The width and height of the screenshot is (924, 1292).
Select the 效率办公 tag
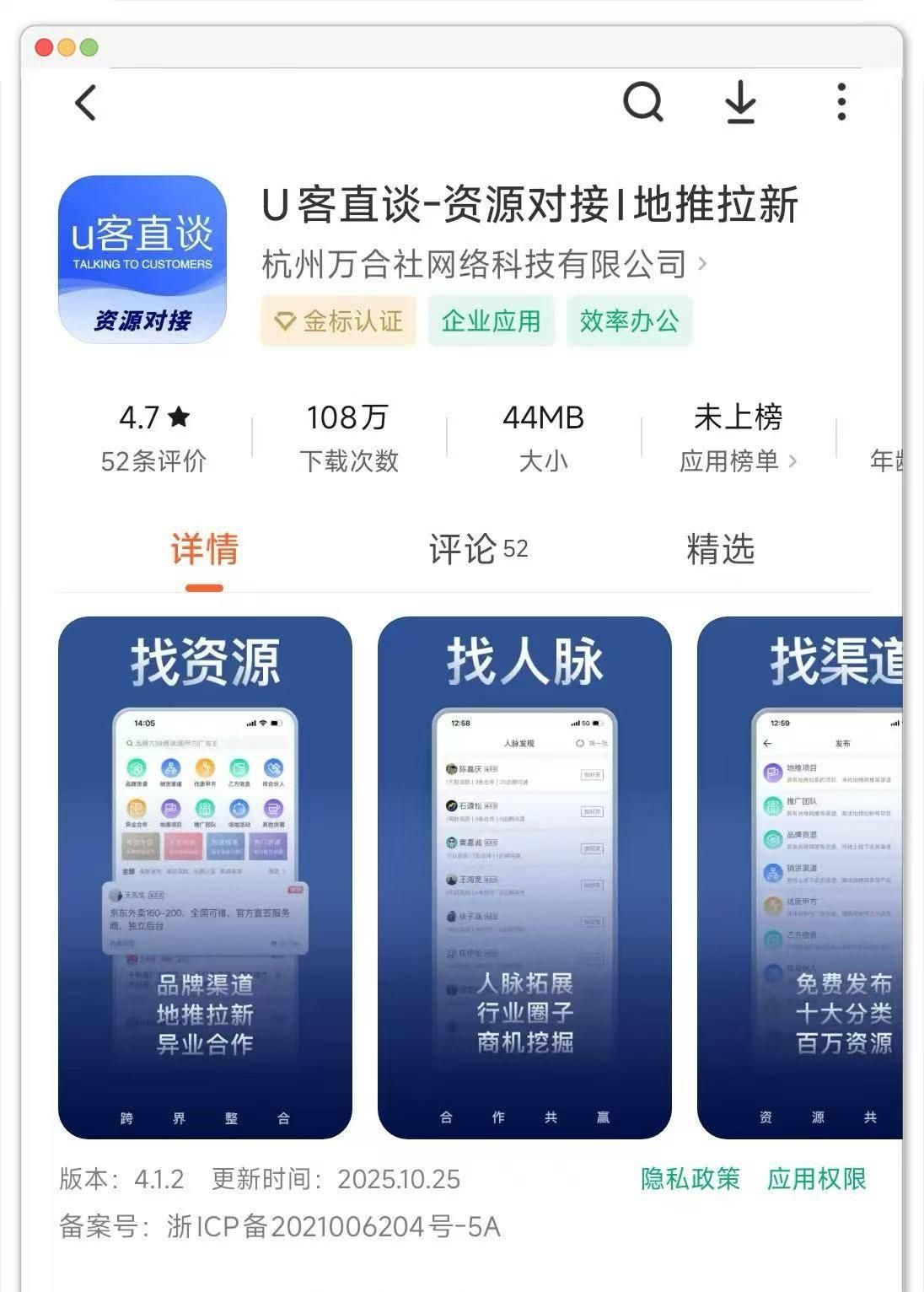[629, 320]
